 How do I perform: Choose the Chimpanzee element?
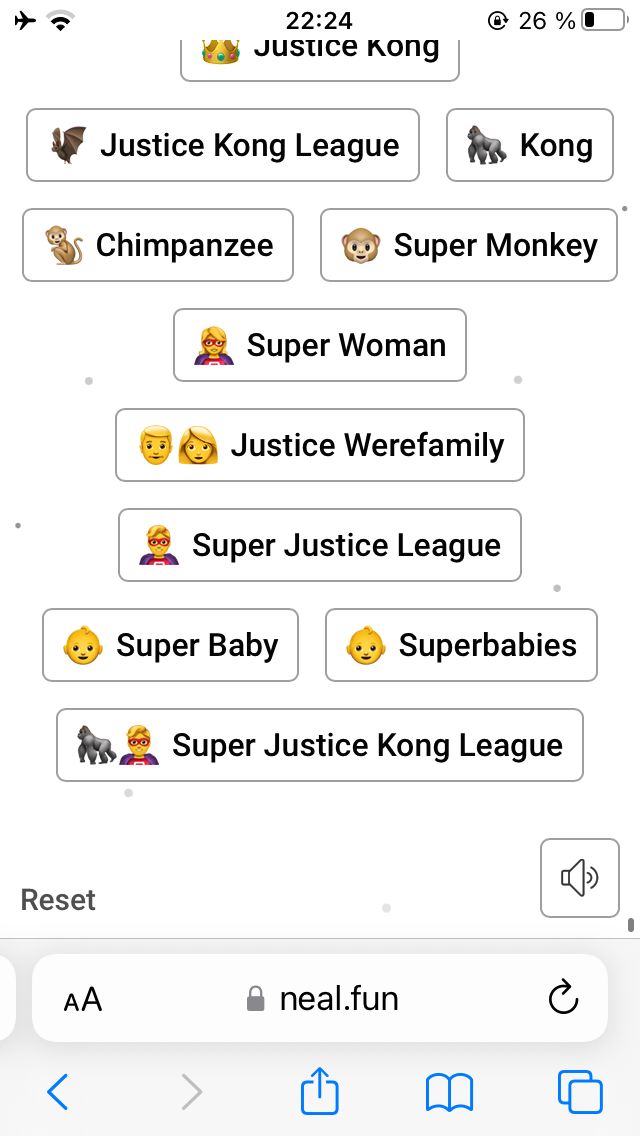158,245
